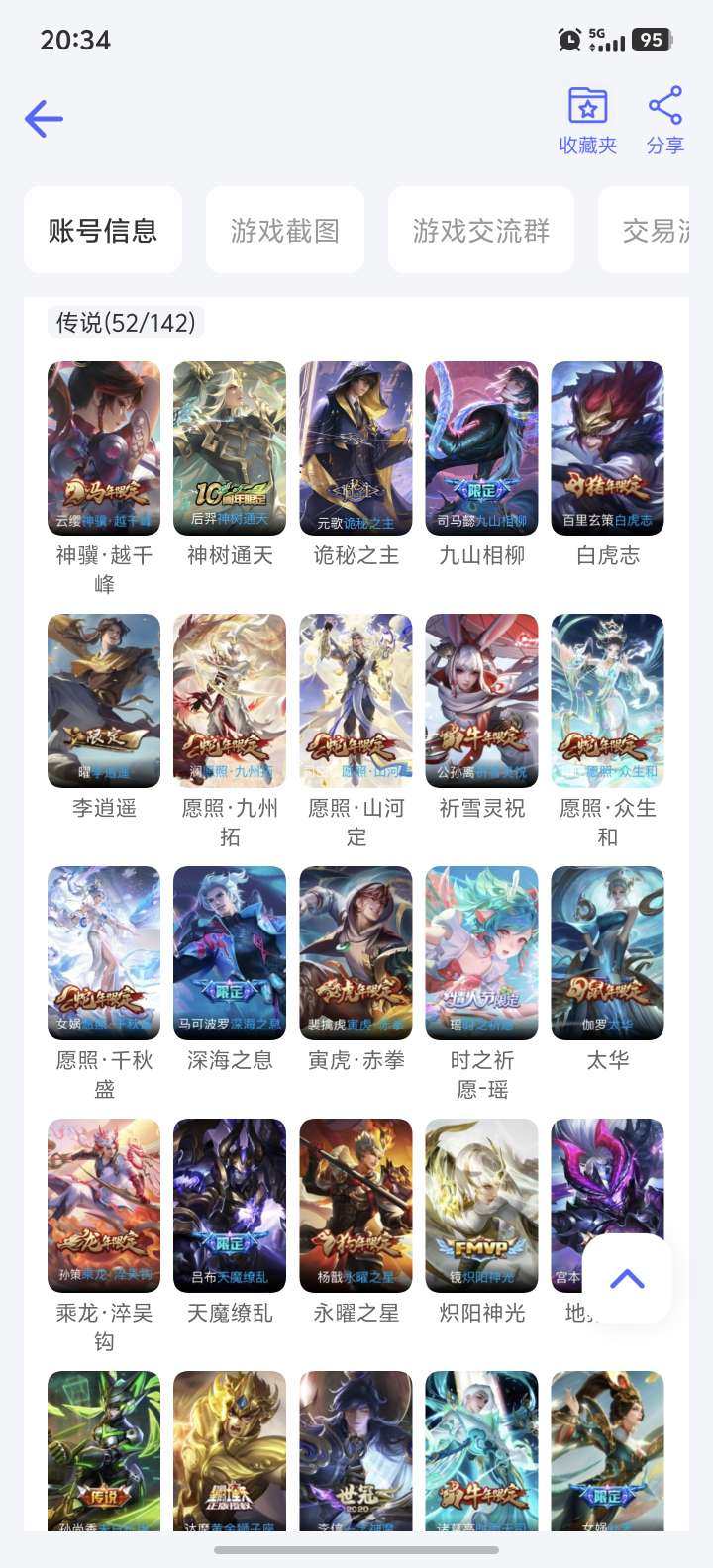View the 祈雪灵祝 skin card
The height and width of the screenshot is (1568, 713).
(x=481, y=700)
